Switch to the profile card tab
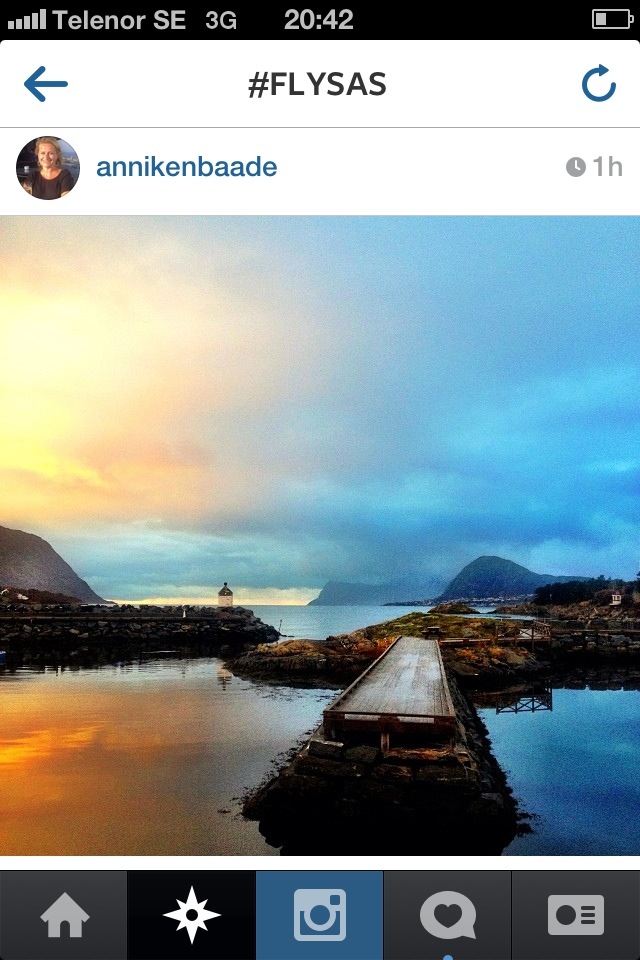The height and width of the screenshot is (960, 640). tap(576, 915)
